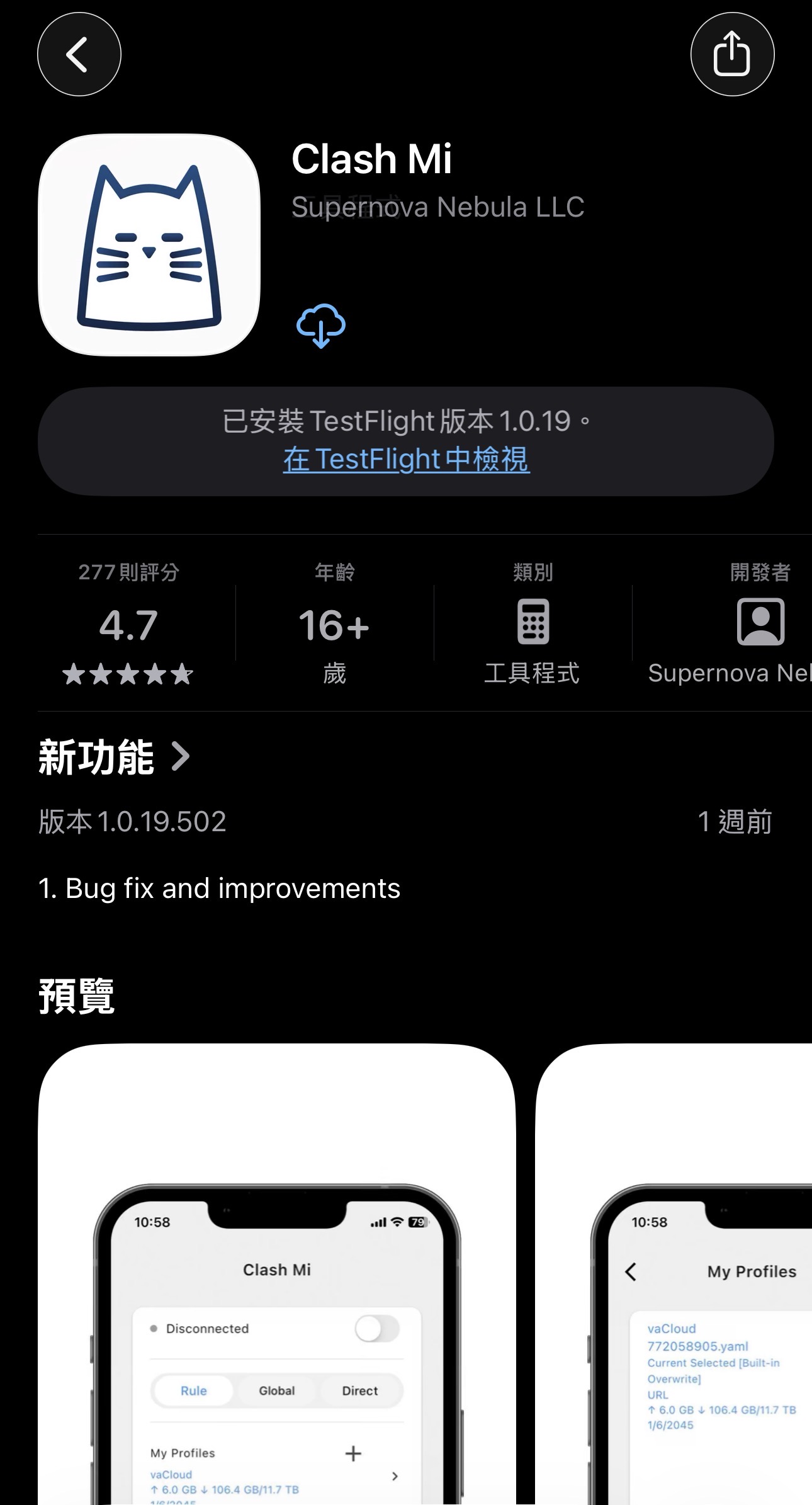Screen dimensions: 812x1505
Task: Open the vaCloud profile chevron
Action: [396, 1476]
